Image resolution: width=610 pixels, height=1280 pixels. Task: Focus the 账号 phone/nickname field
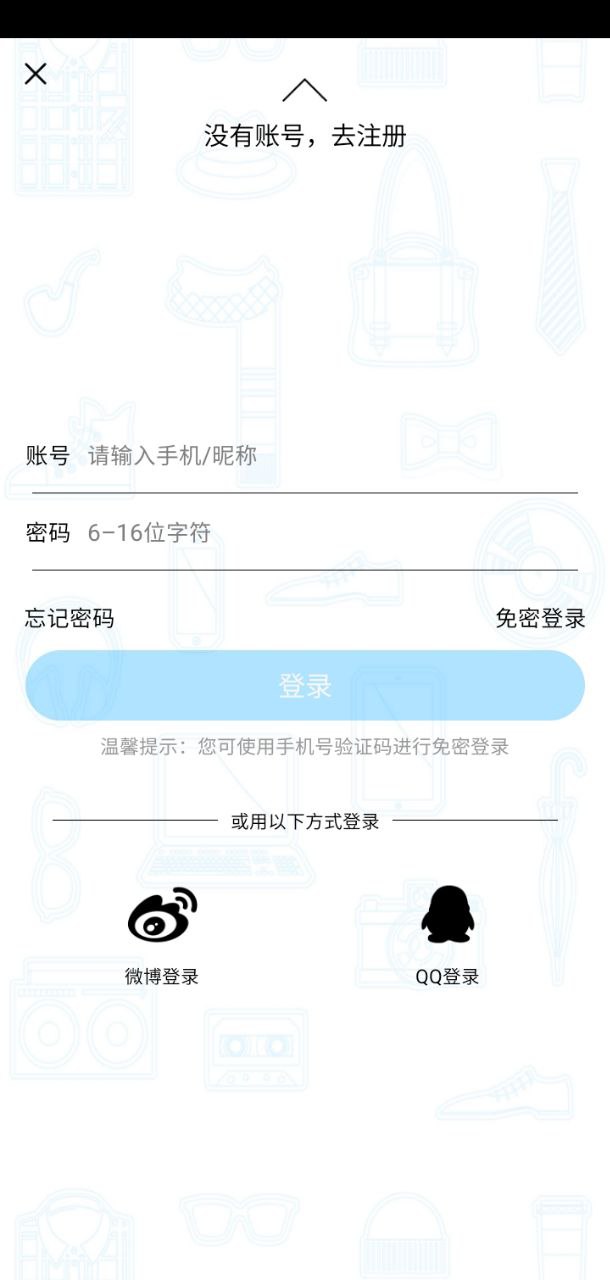(x=330, y=456)
